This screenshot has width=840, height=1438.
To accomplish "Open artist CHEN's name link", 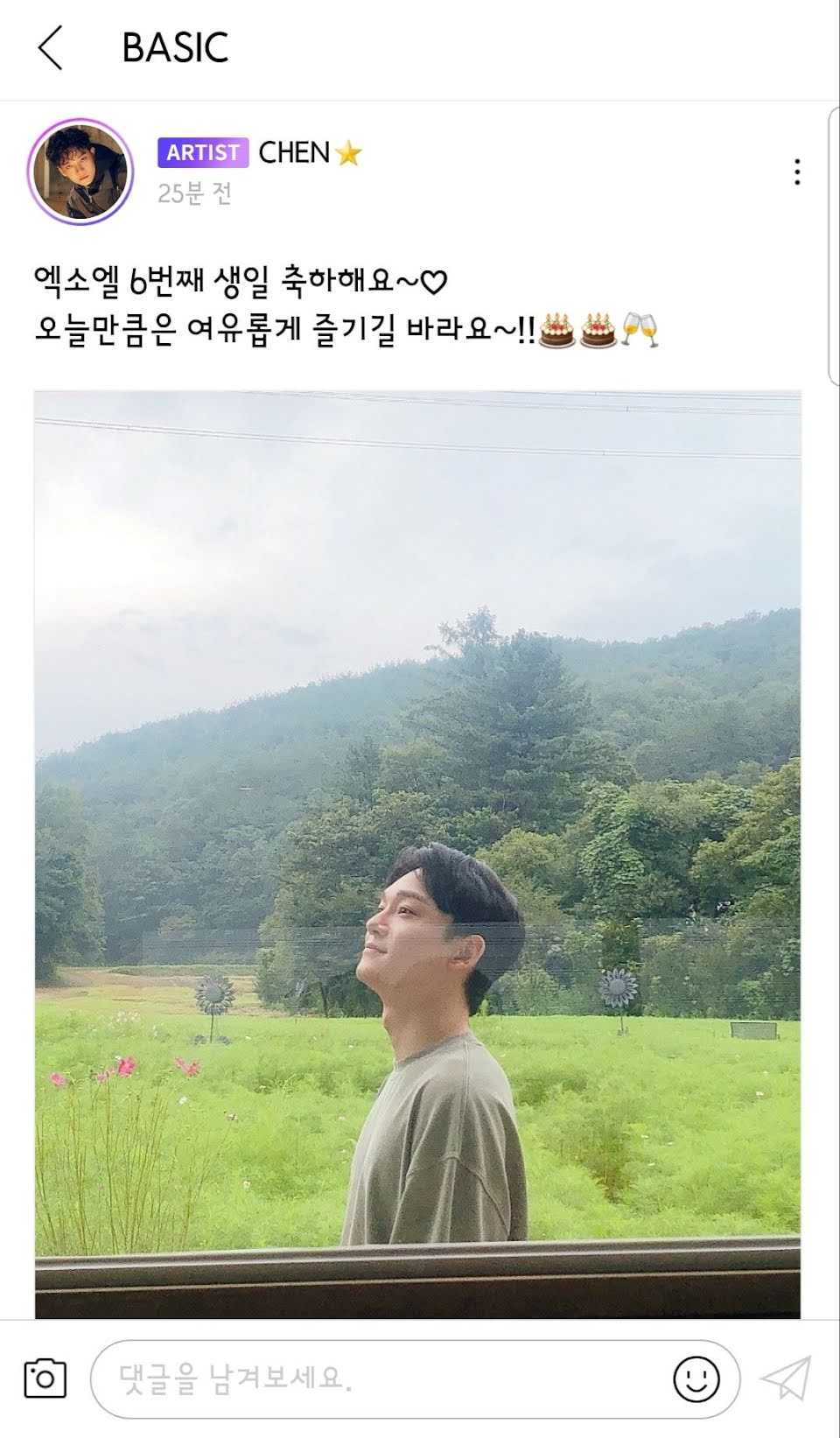I will pos(294,152).
